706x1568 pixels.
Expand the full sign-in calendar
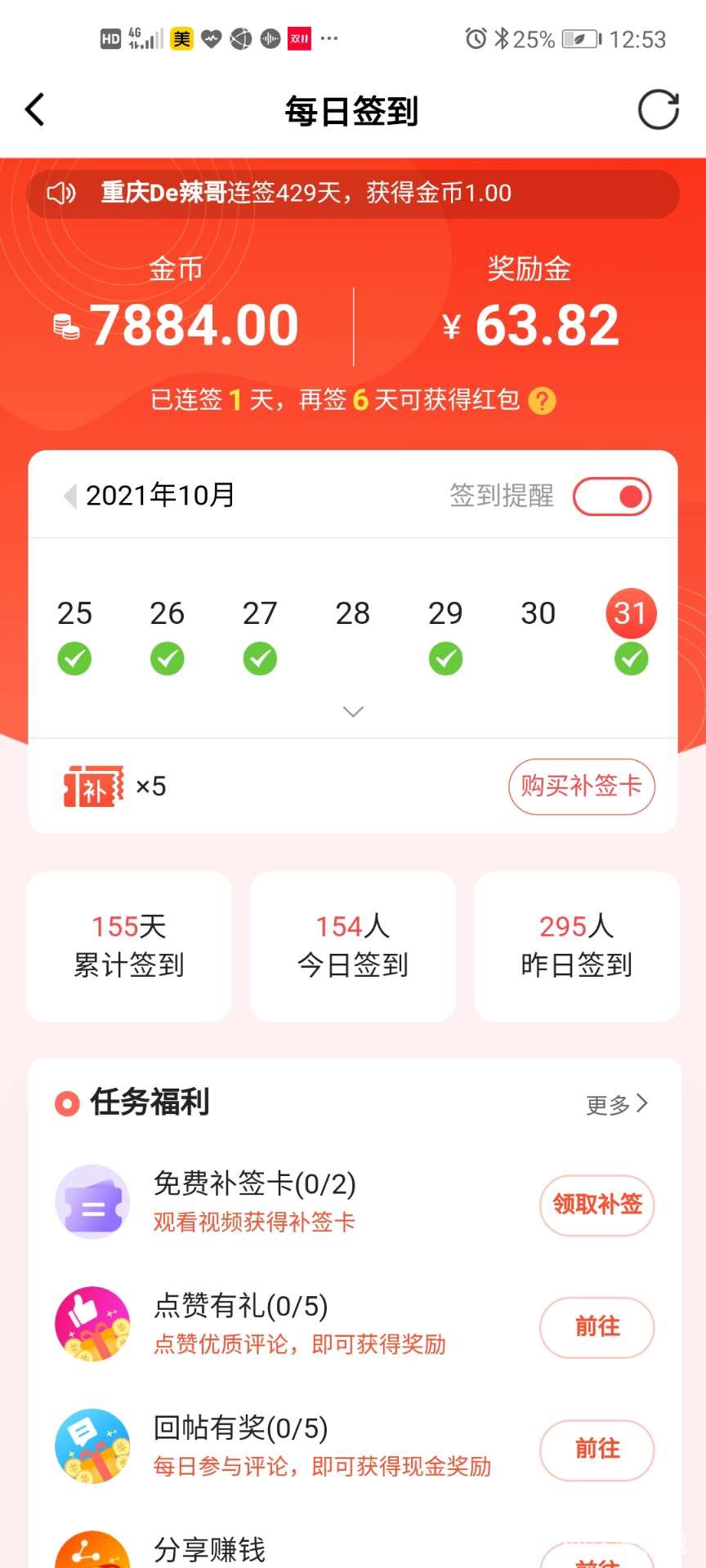[x=353, y=712]
